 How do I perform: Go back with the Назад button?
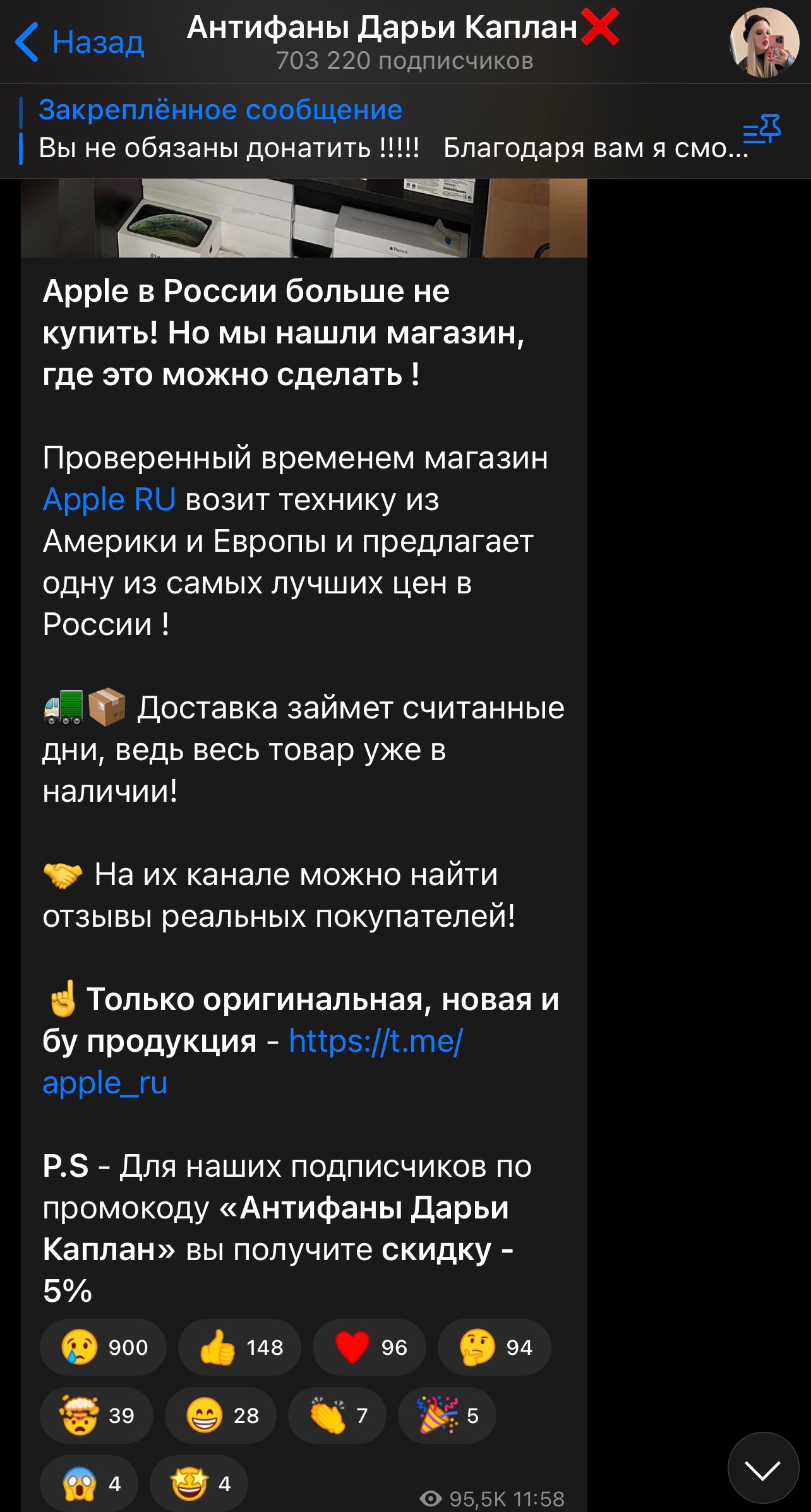(x=80, y=42)
